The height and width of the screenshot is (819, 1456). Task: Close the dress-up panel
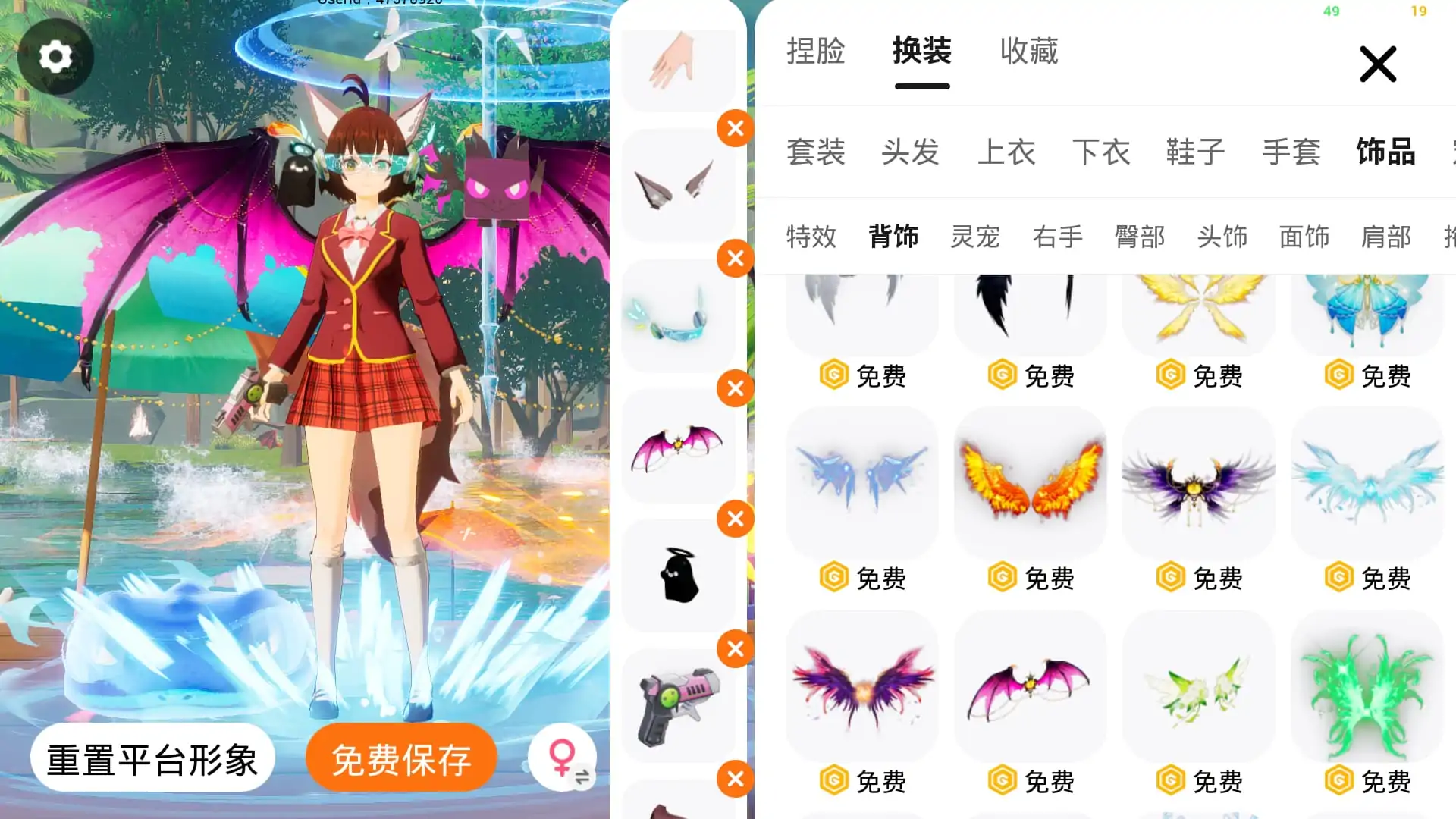[x=1377, y=64]
